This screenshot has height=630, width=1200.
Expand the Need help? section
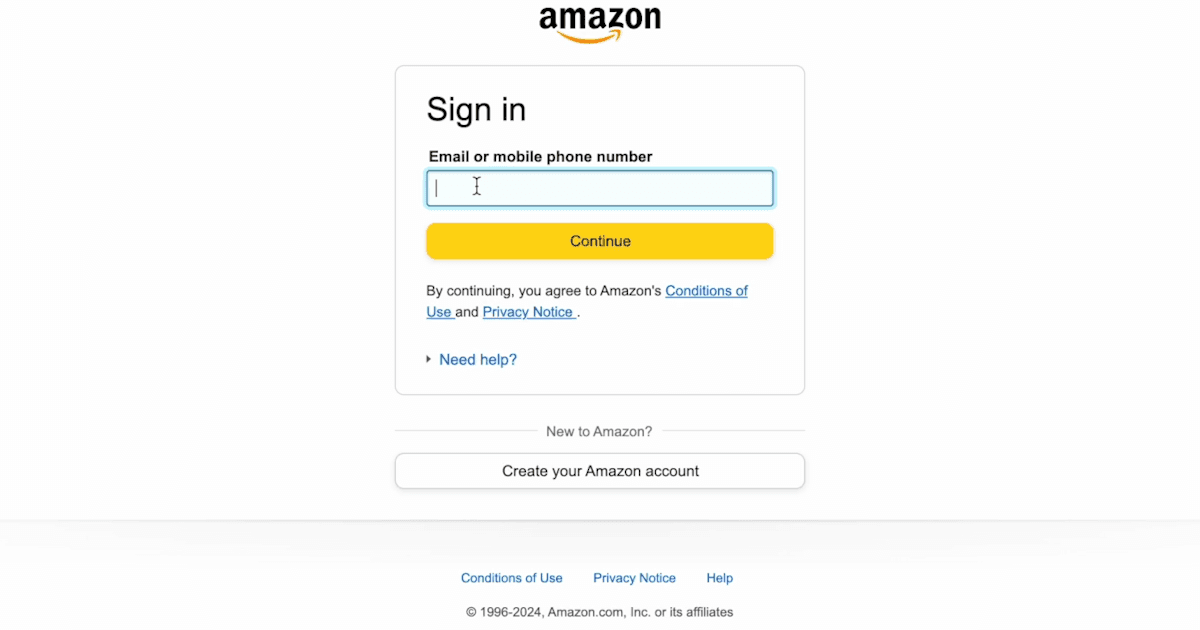[477, 360]
